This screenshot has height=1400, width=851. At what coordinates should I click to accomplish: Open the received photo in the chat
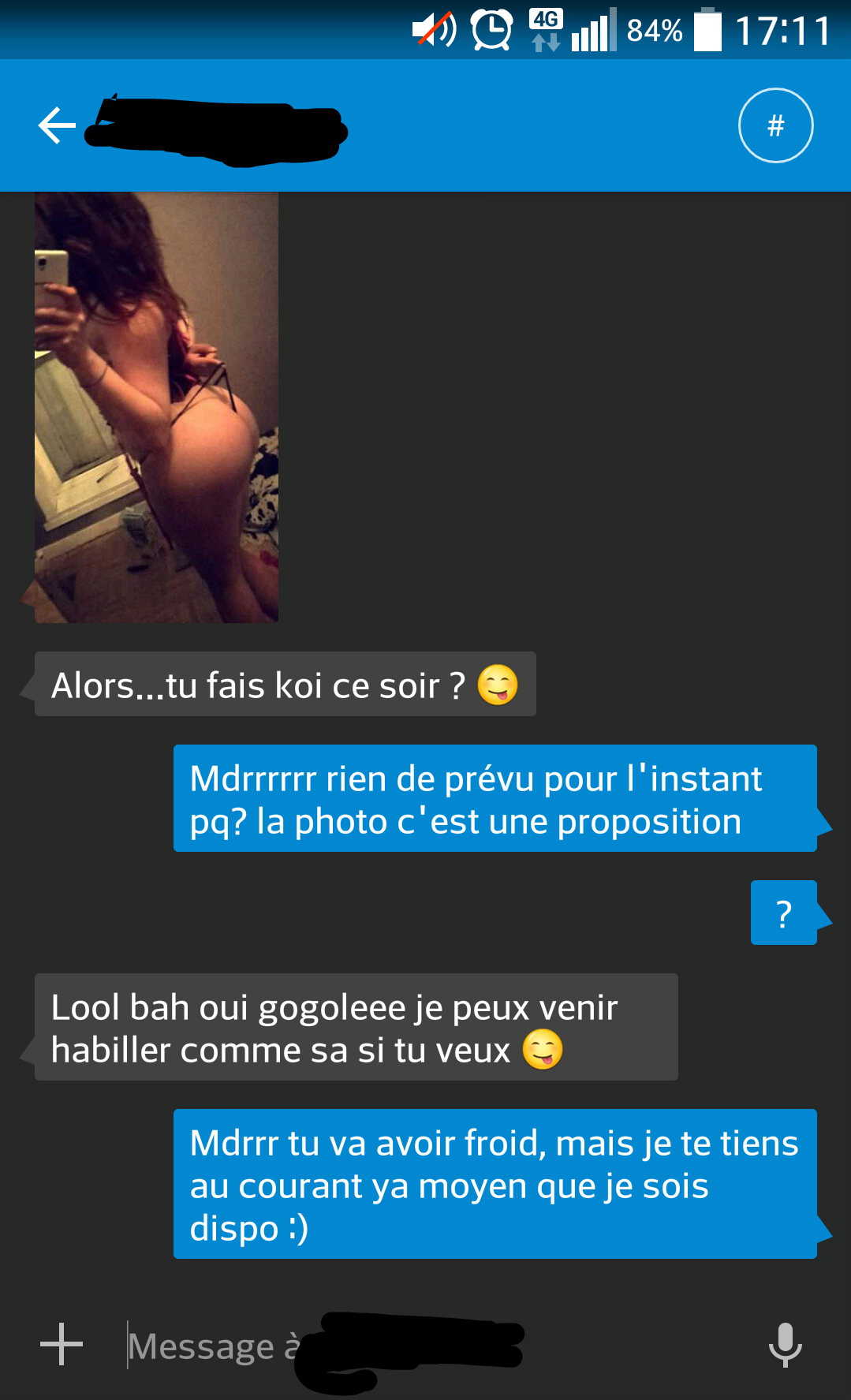(156, 407)
